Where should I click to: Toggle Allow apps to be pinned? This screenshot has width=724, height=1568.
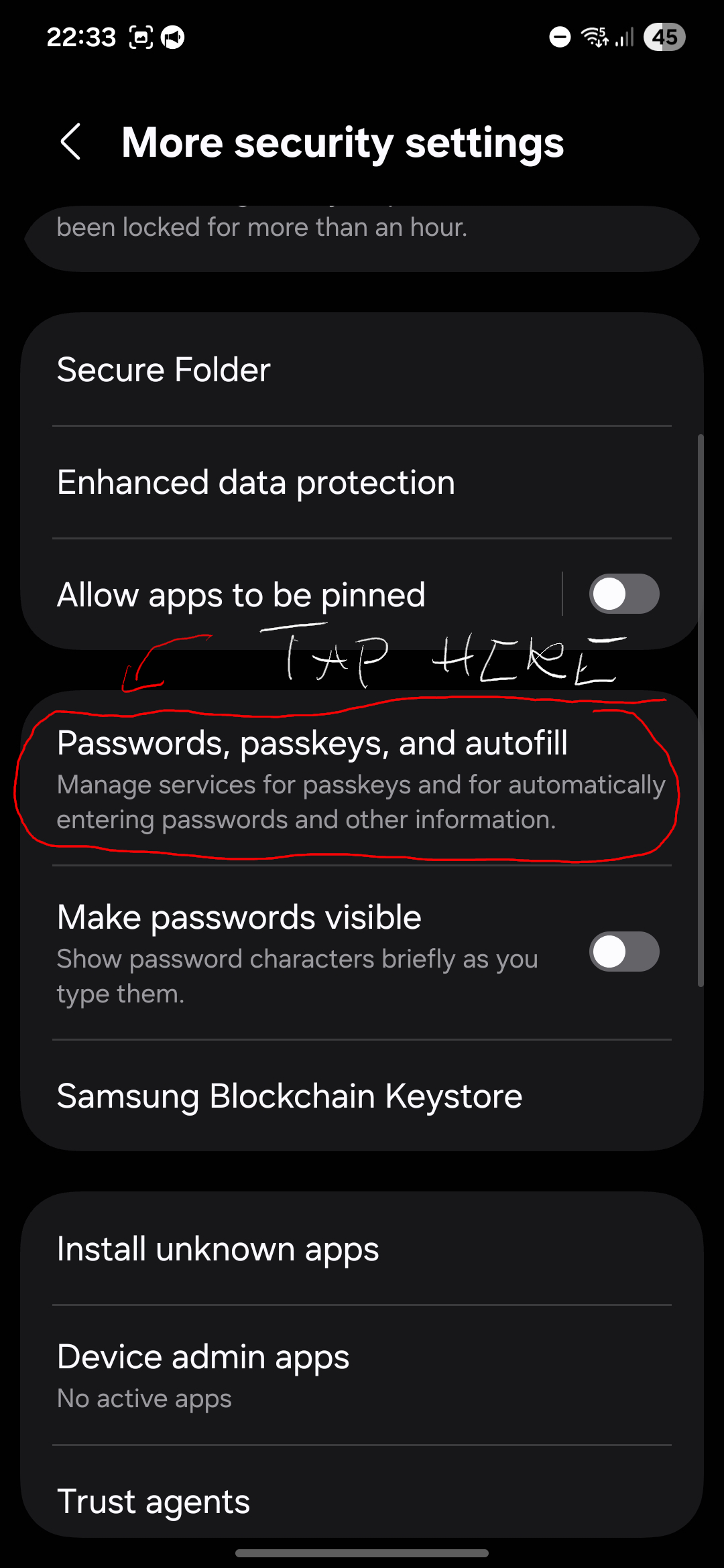[x=623, y=594]
